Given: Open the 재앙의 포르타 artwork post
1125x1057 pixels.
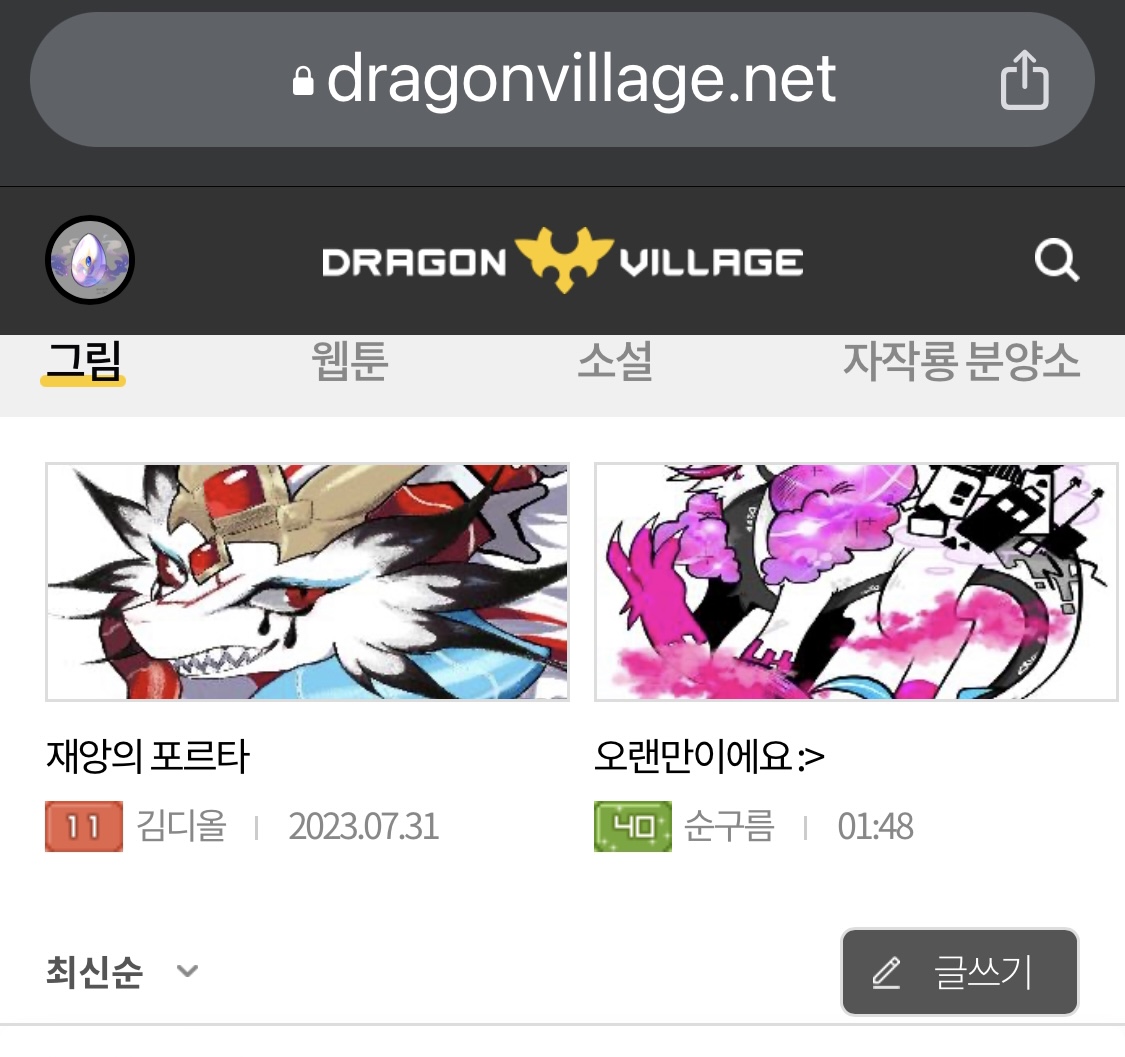Looking at the screenshot, I should tap(307, 582).
